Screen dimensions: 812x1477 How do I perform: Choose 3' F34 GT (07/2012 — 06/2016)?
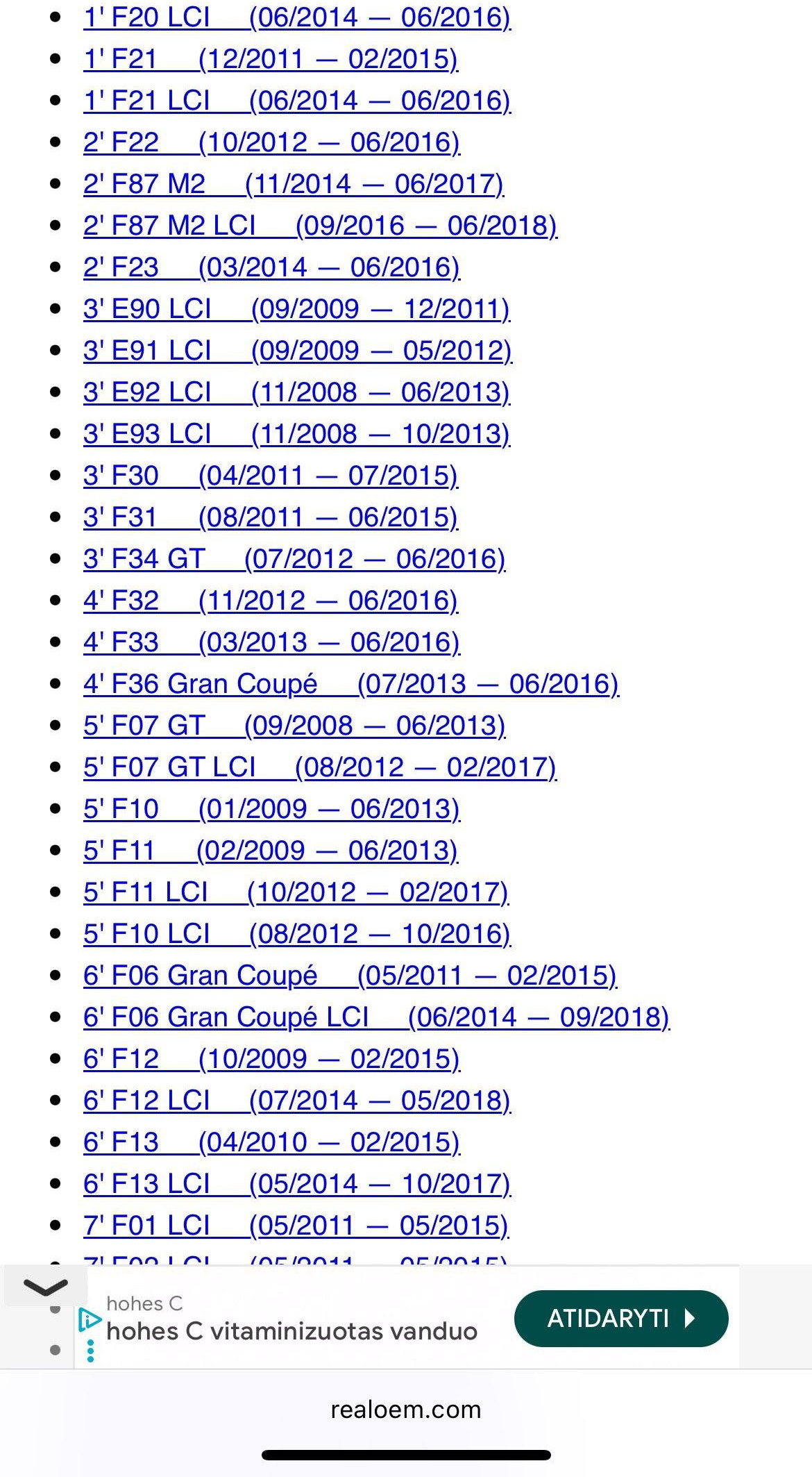(x=294, y=559)
